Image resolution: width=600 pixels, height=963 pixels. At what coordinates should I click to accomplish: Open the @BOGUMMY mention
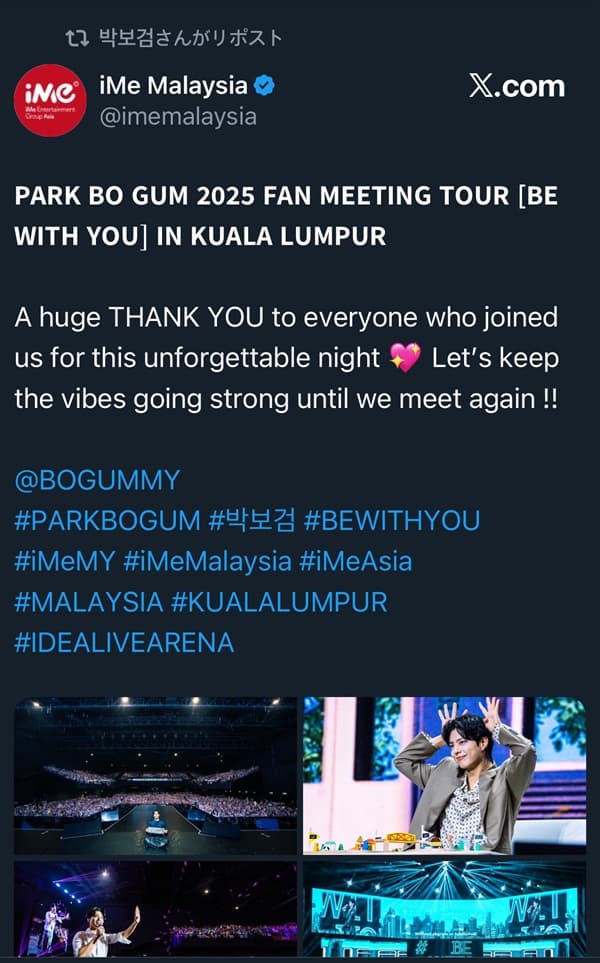[x=97, y=480]
